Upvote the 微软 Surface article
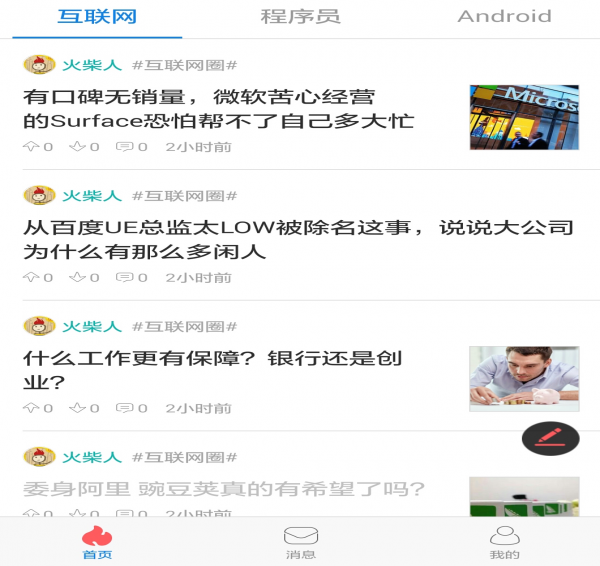600x566 pixels. 37,147
